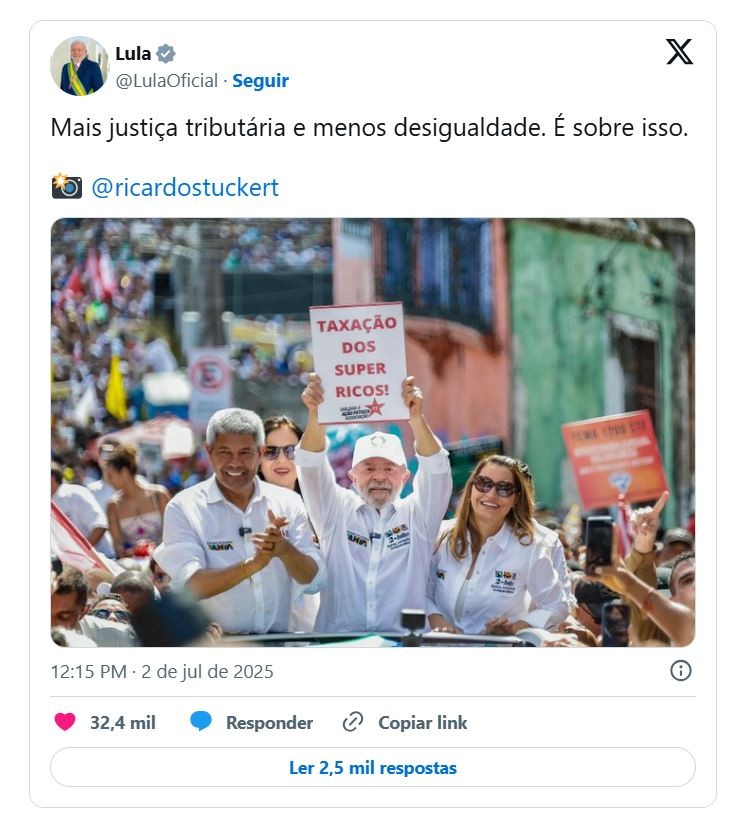
Task: Copy the post link with Copiar link
Action: (405, 722)
